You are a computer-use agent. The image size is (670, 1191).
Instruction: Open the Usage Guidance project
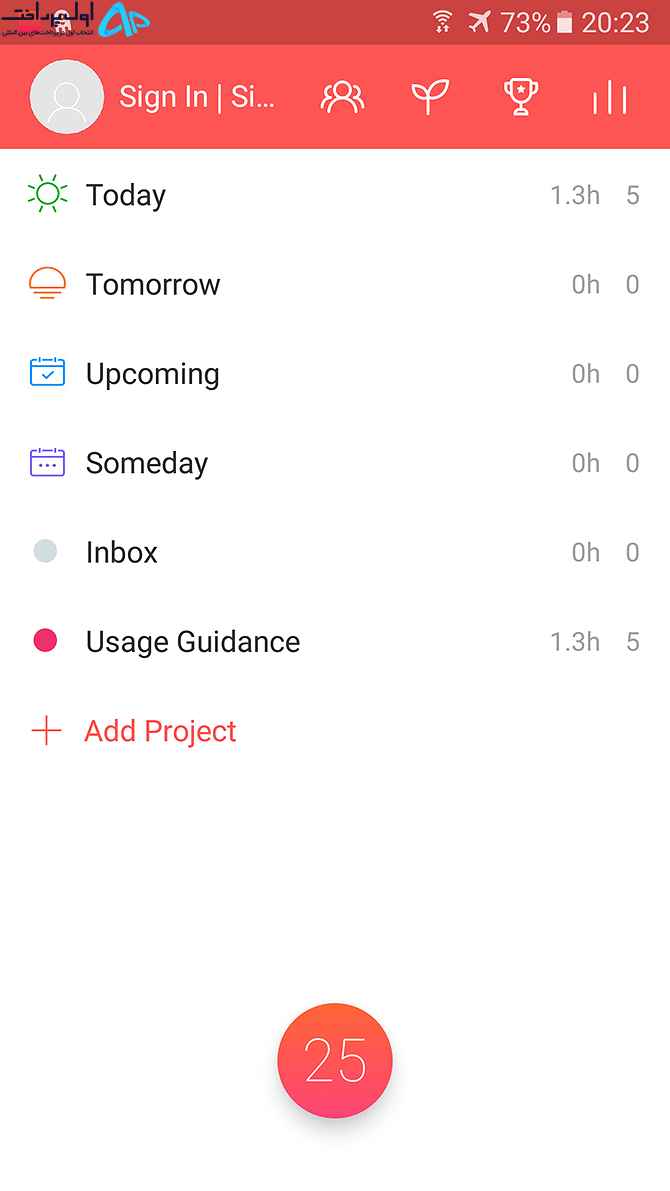point(335,642)
